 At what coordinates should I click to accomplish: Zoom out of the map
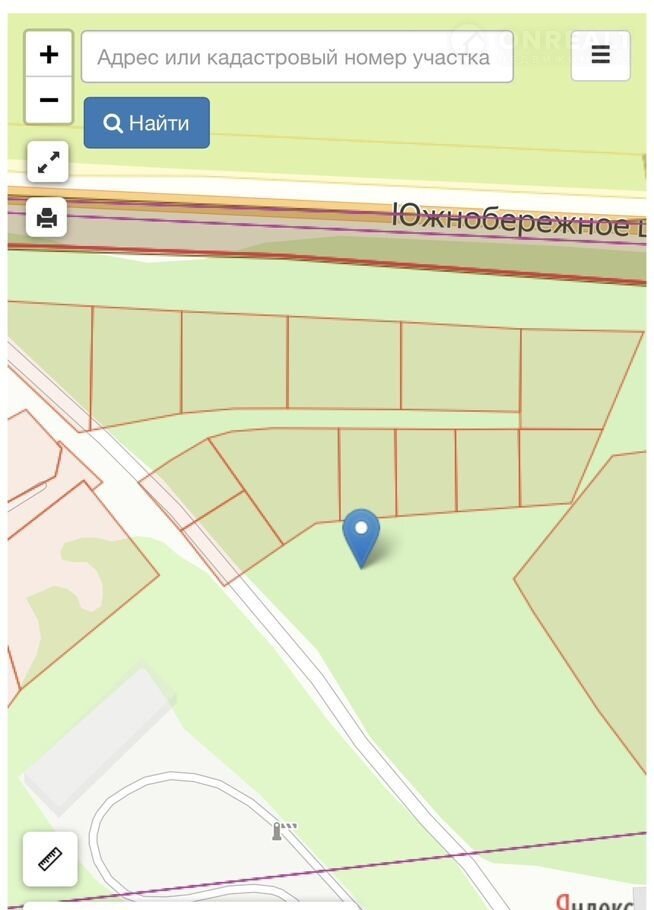pyautogui.click(x=48, y=100)
